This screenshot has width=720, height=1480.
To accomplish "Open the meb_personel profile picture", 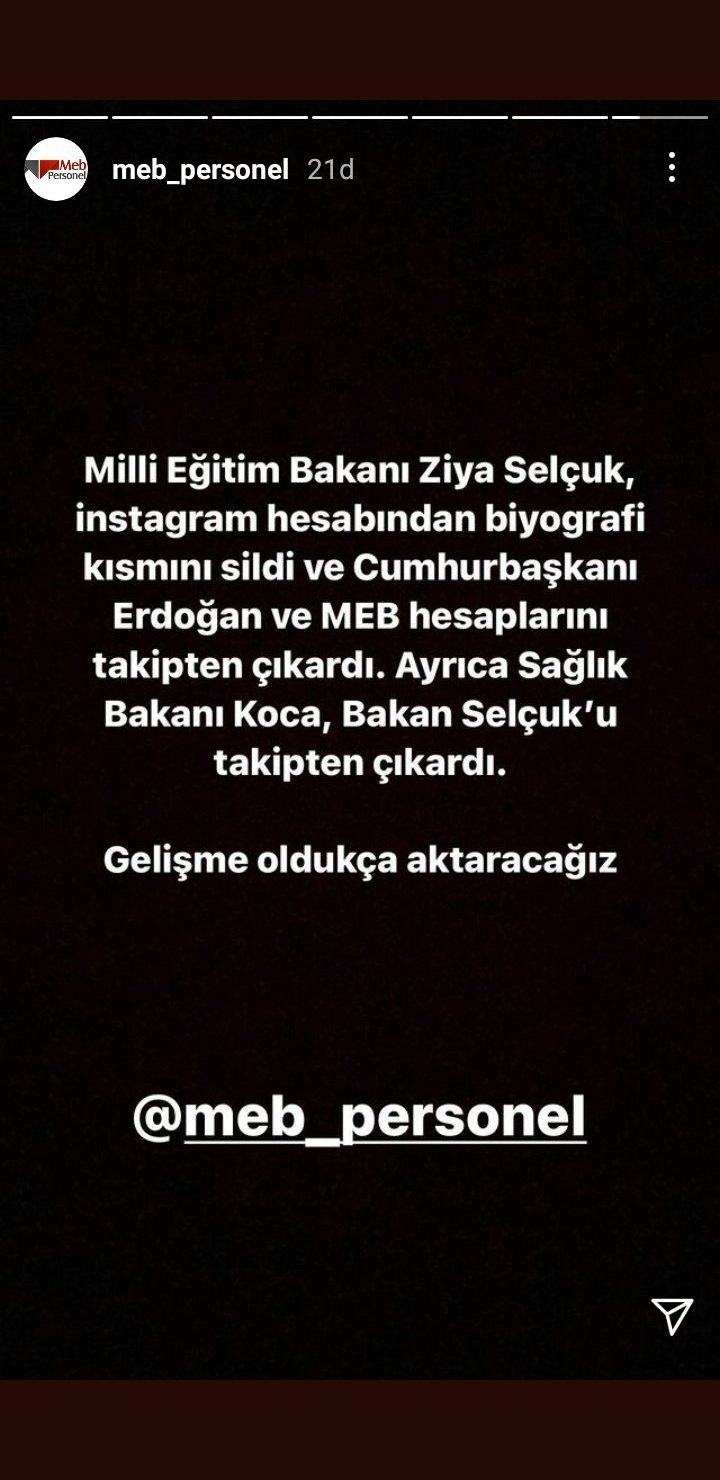I will [56, 169].
